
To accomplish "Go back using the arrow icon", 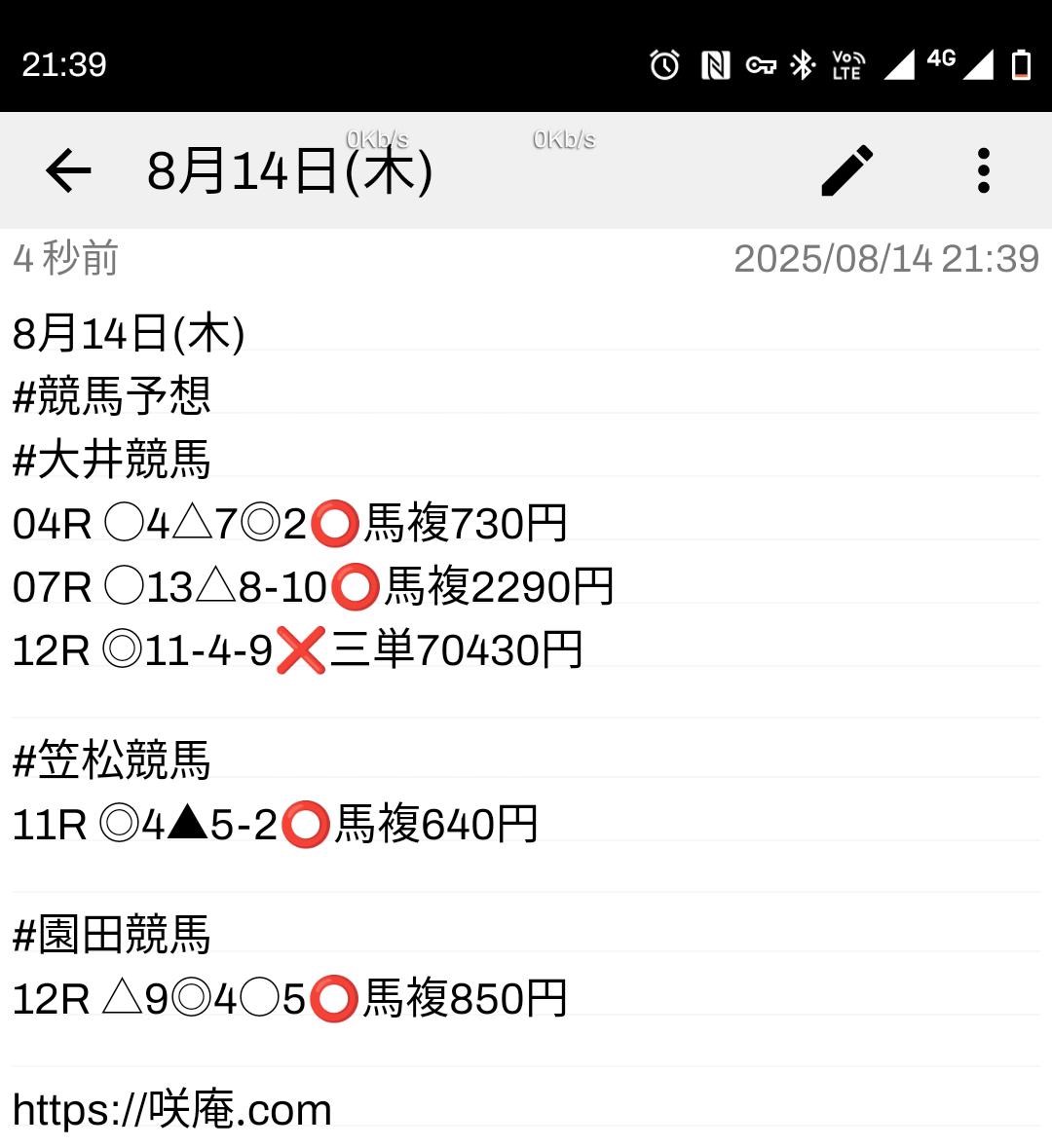I will 68,171.
